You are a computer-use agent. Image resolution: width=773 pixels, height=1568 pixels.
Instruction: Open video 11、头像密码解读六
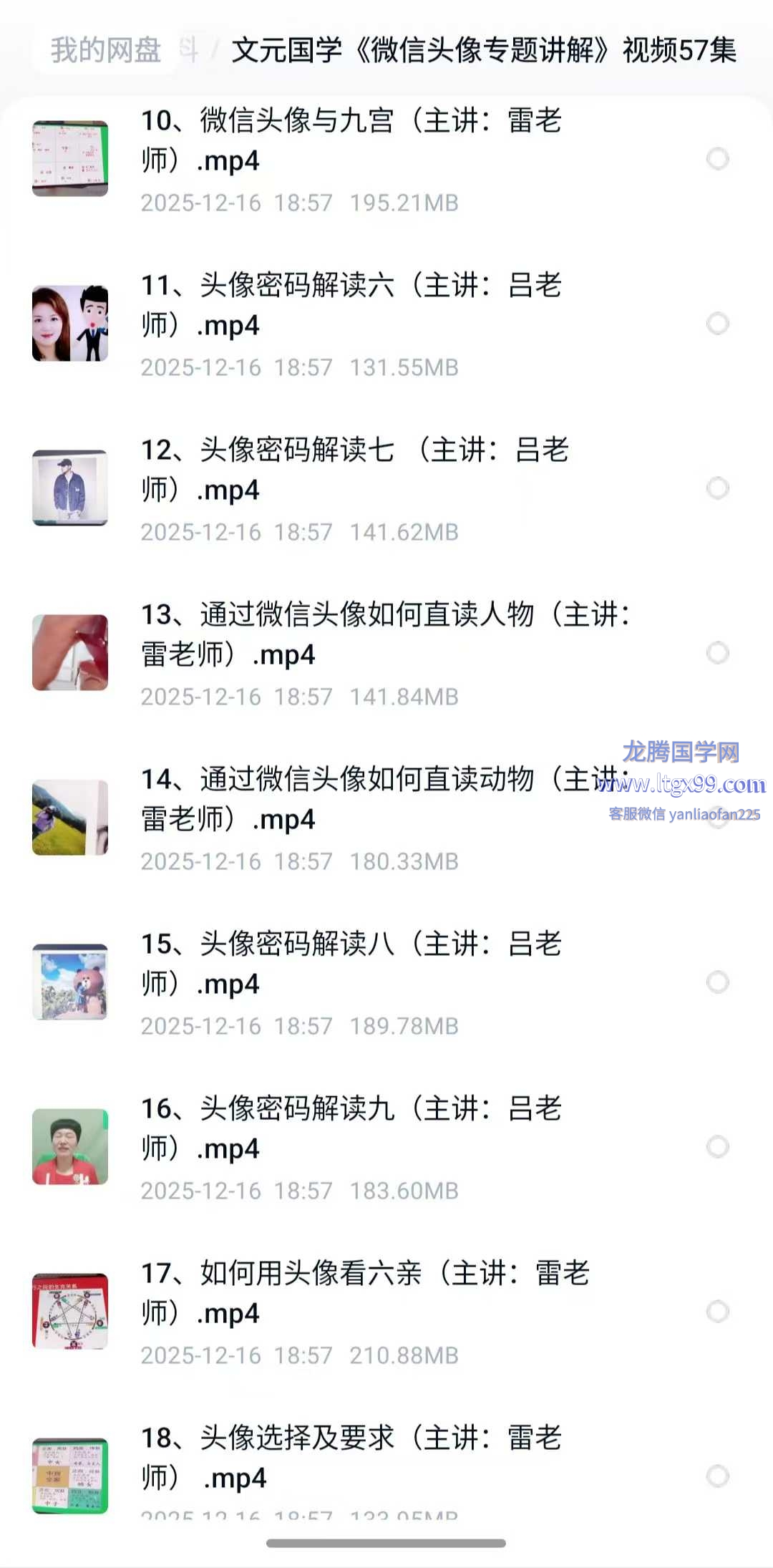351,305
